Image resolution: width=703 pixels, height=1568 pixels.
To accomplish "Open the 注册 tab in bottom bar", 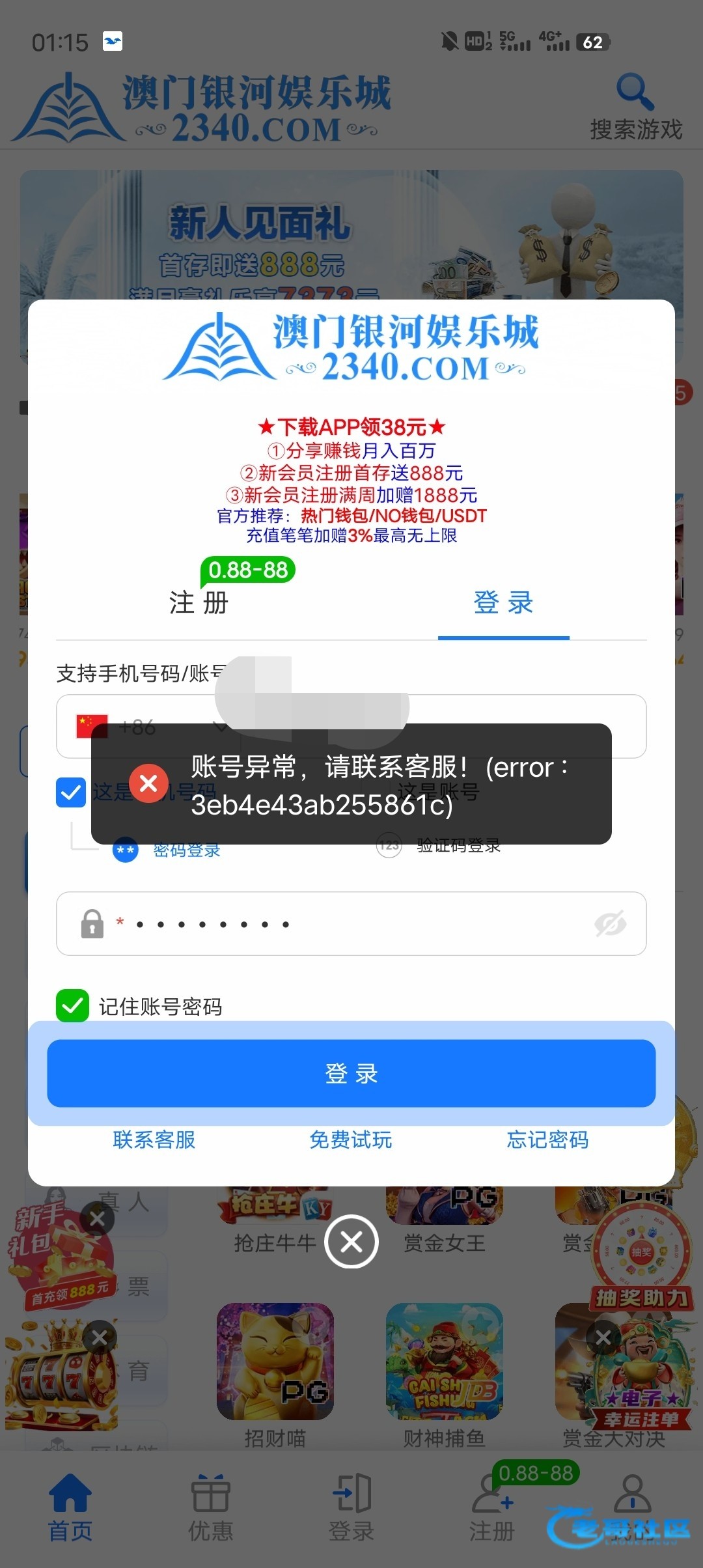I will click(492, 1507).
